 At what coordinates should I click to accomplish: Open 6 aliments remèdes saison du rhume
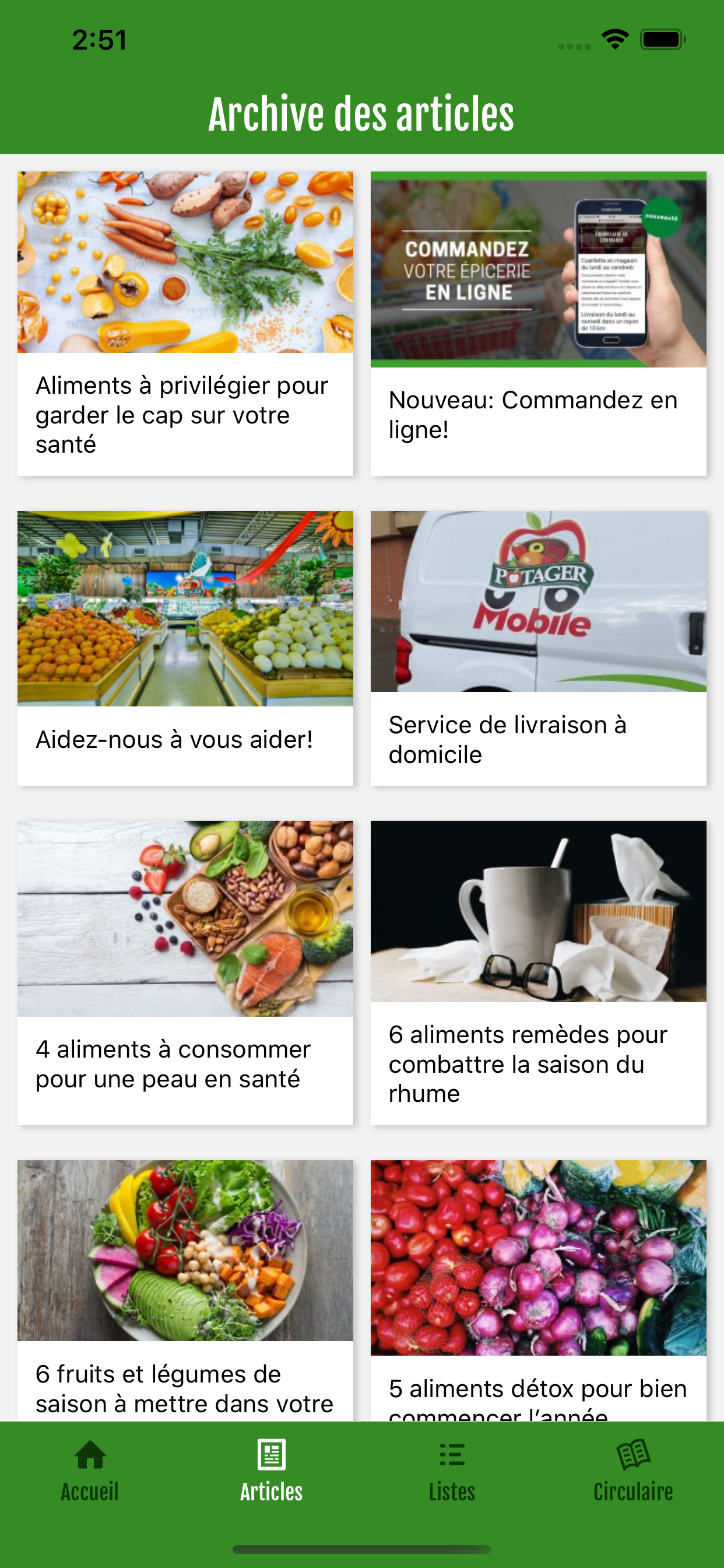pos(539,972)
